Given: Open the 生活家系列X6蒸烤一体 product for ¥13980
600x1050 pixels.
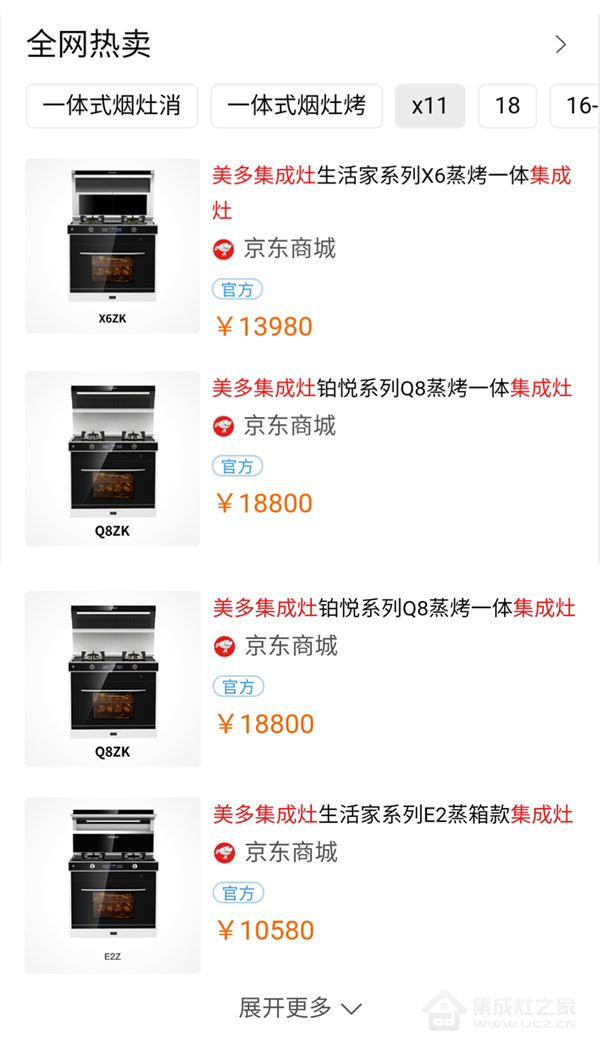Looking at the screenshot, I should pos(300,246).
